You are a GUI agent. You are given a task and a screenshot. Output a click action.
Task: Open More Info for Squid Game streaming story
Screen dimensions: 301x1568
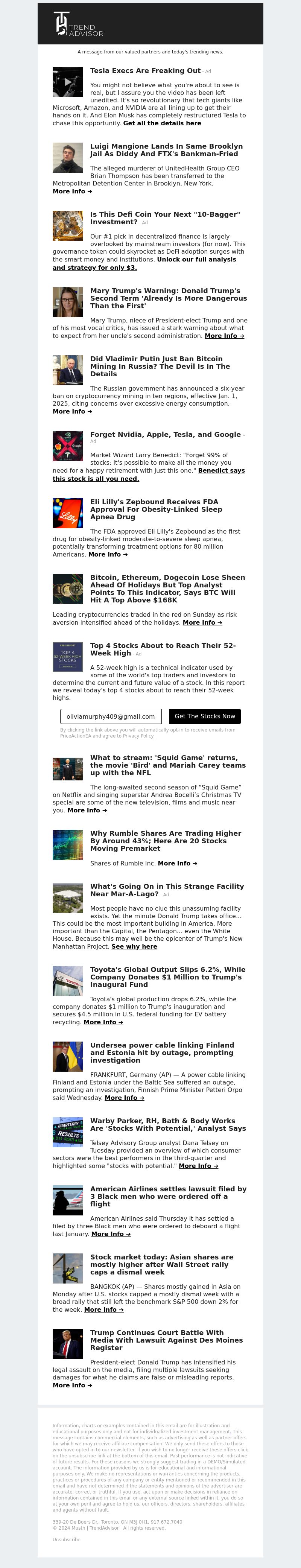tap(87, 810)
